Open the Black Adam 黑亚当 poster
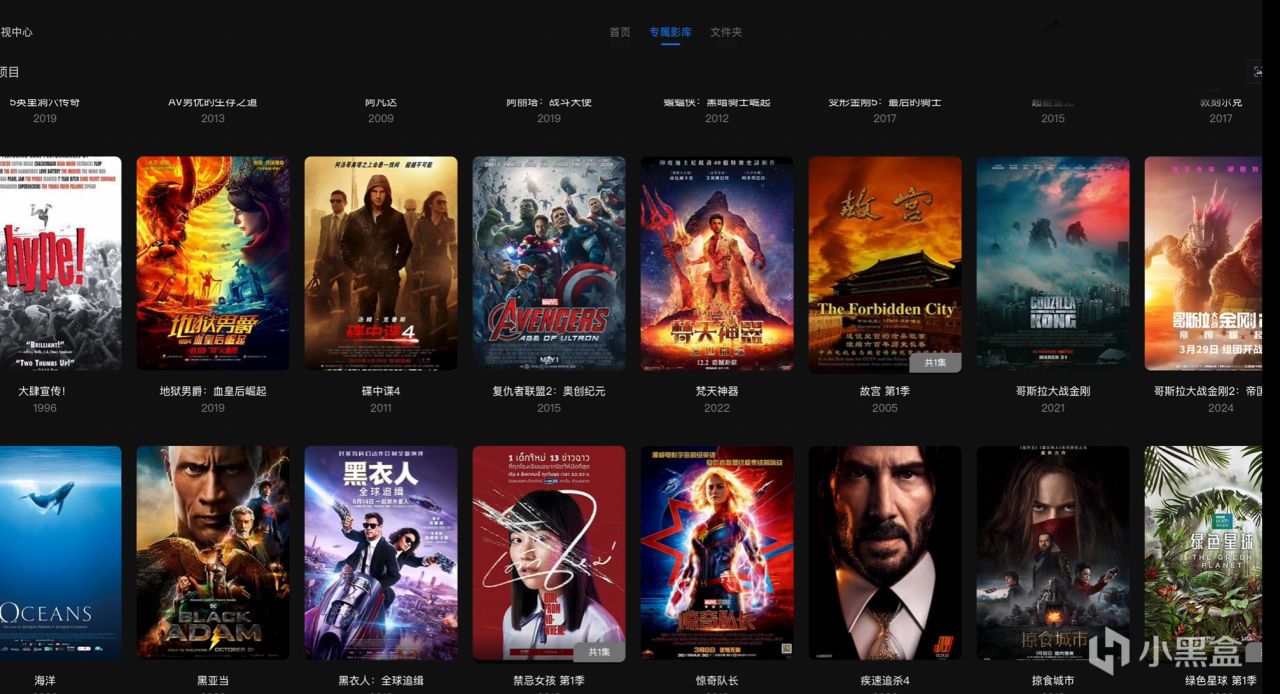Screen dimensions: 1280x694 (213, 552)
